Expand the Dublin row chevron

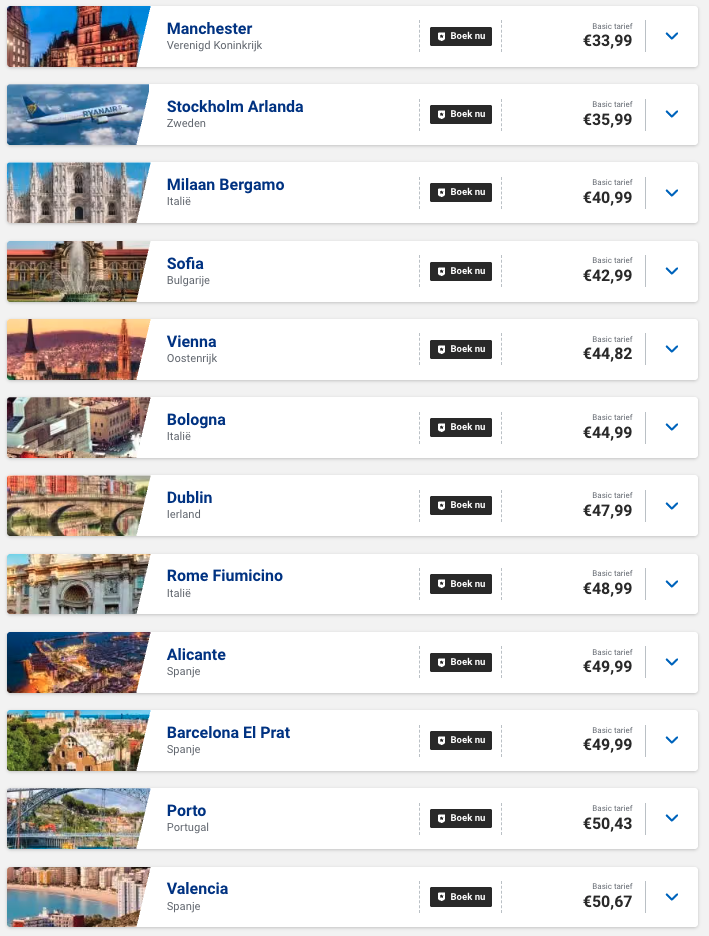(672, 505)
